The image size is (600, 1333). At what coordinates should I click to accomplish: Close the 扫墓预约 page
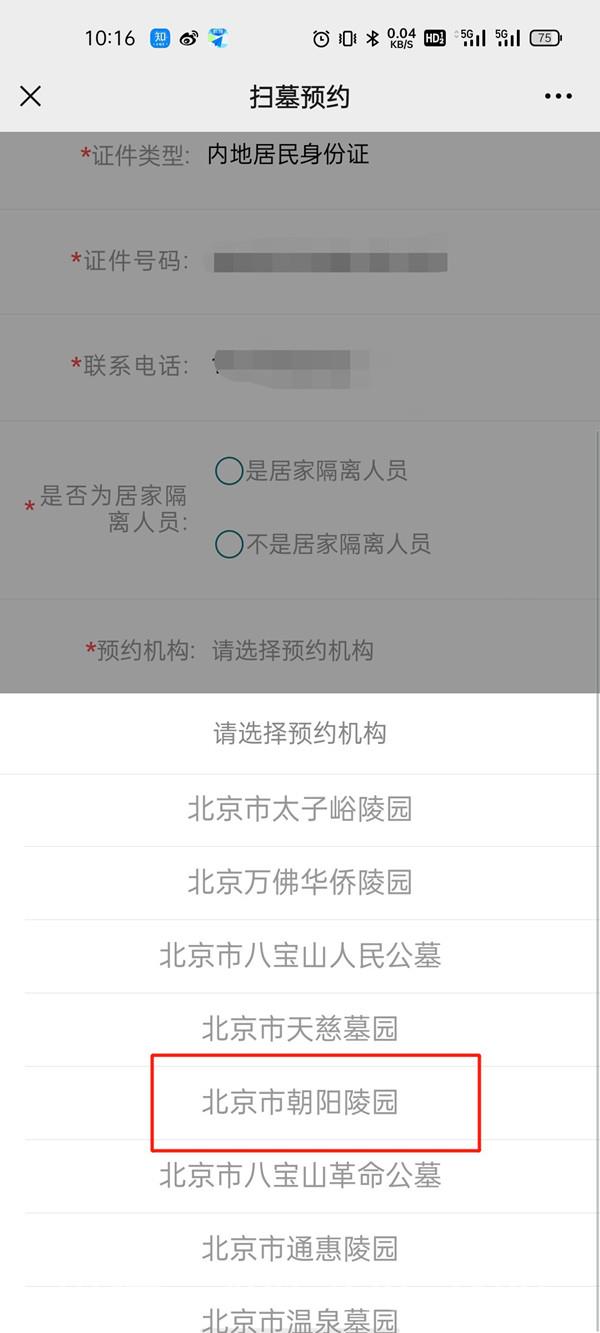31,96
